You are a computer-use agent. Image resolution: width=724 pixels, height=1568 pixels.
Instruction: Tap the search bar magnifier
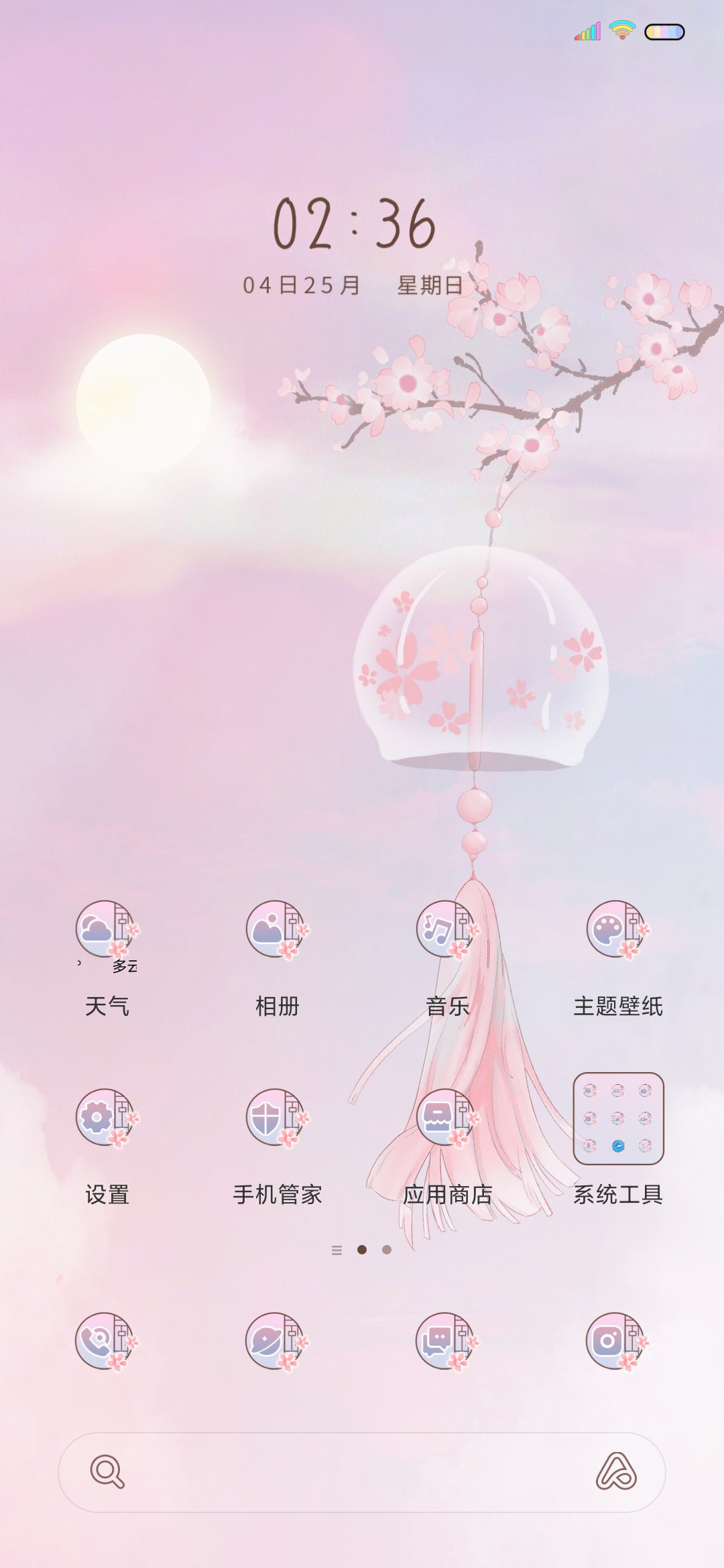click(x=107, y=1472)
